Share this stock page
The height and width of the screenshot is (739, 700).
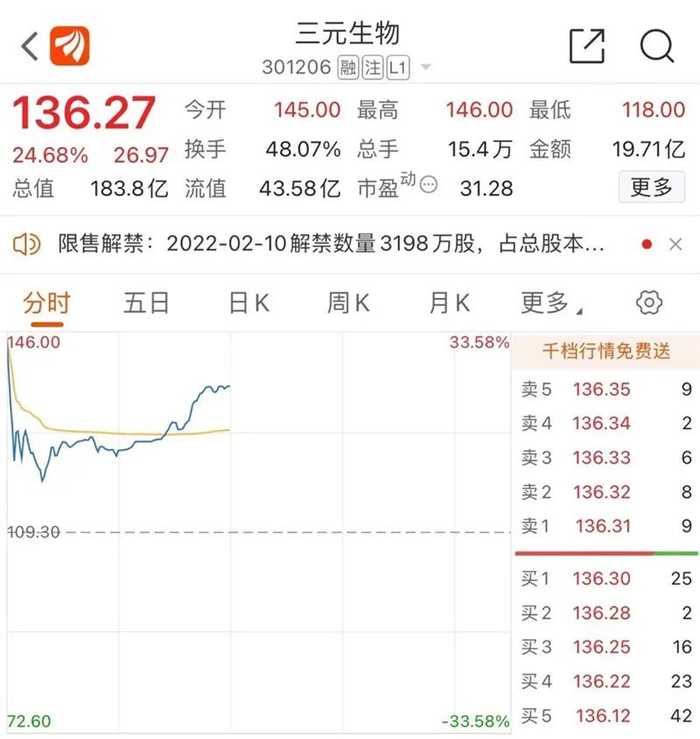[x=587, y=46]
